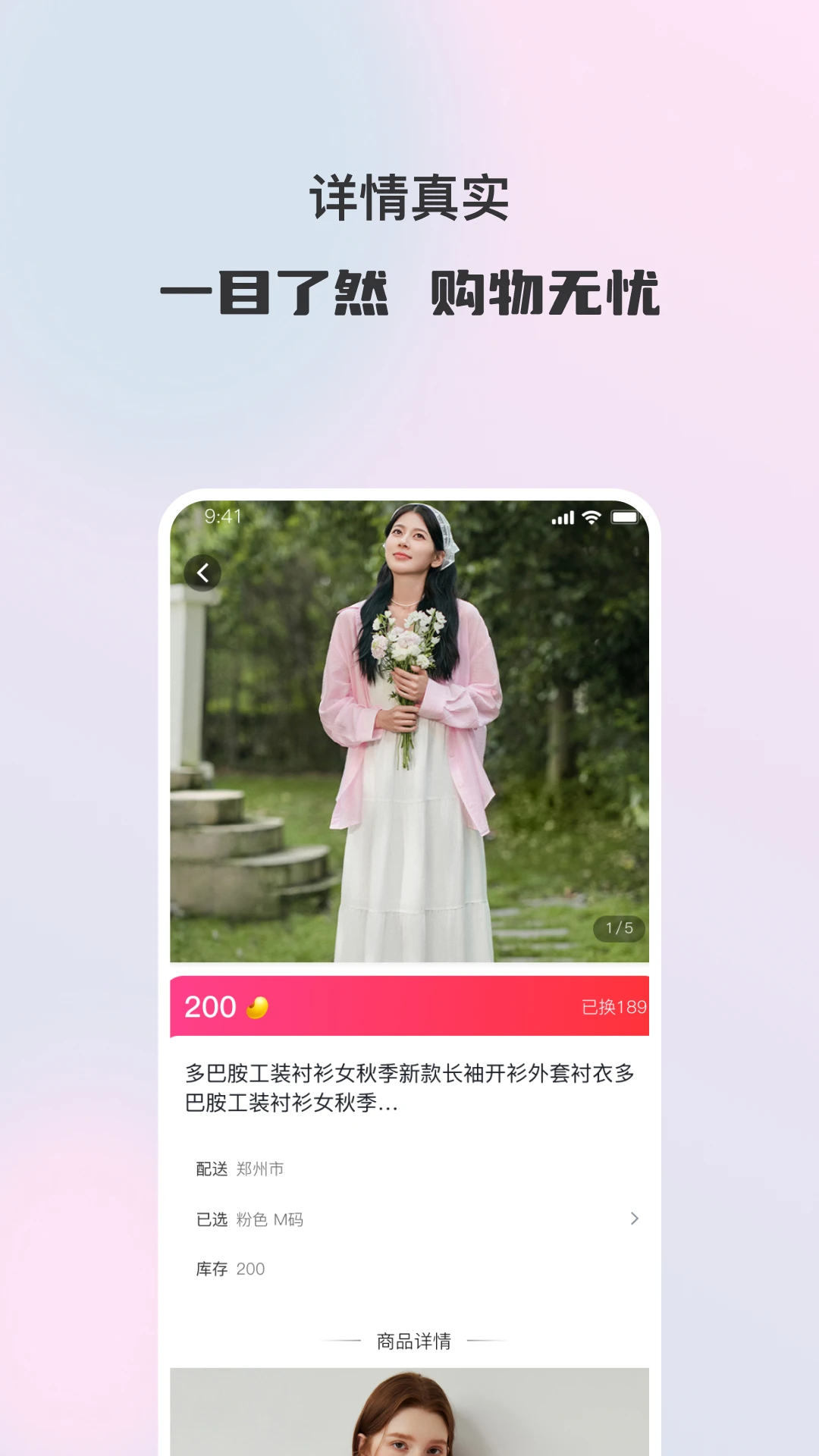Click the 详情真实 headline text

pyautogui.click(x=409, y=196)
